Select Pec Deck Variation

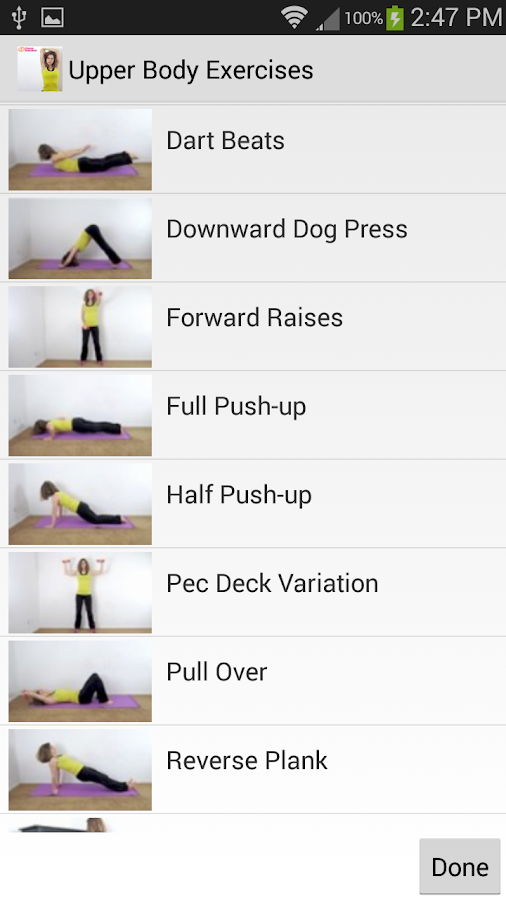coord(253,592)
